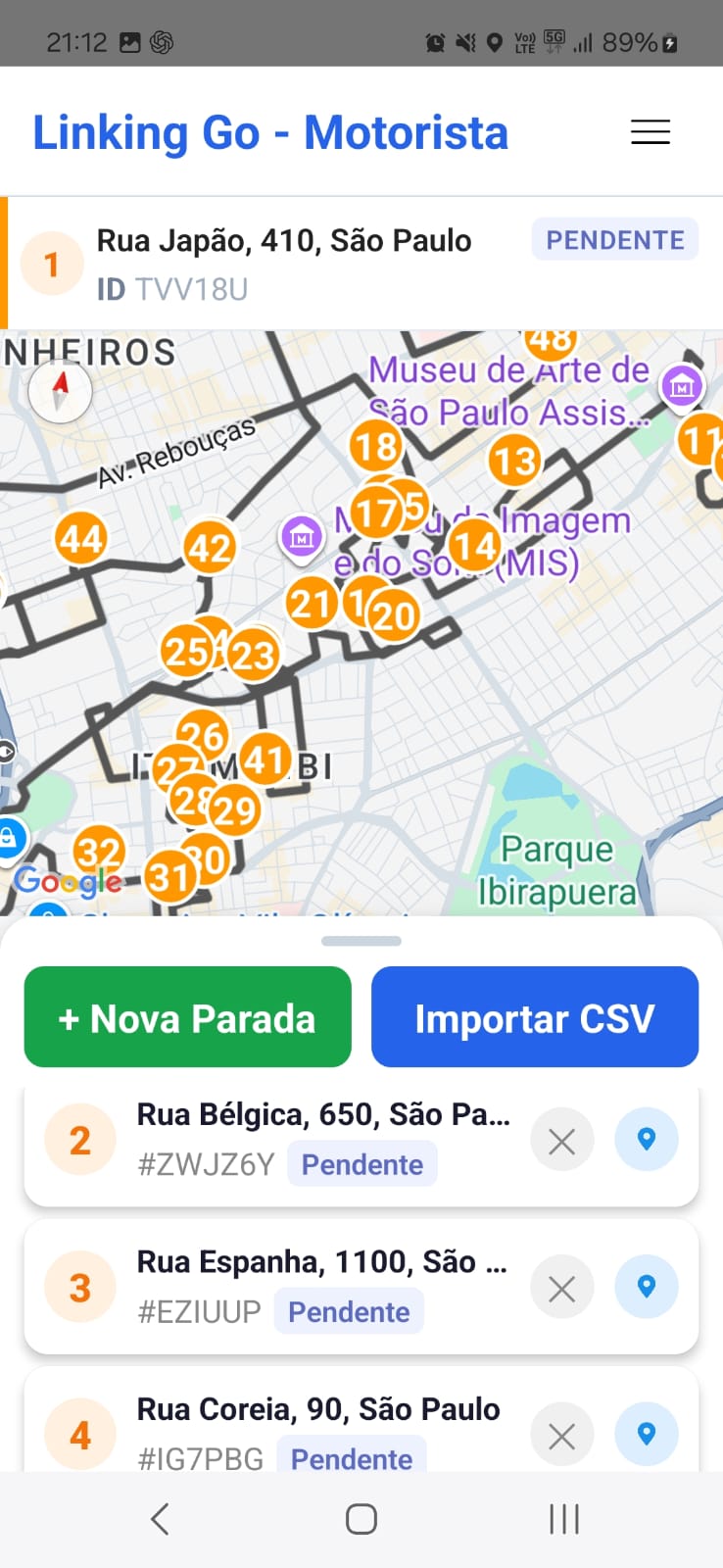Tap Importar CSV button

pos(534,1017)
